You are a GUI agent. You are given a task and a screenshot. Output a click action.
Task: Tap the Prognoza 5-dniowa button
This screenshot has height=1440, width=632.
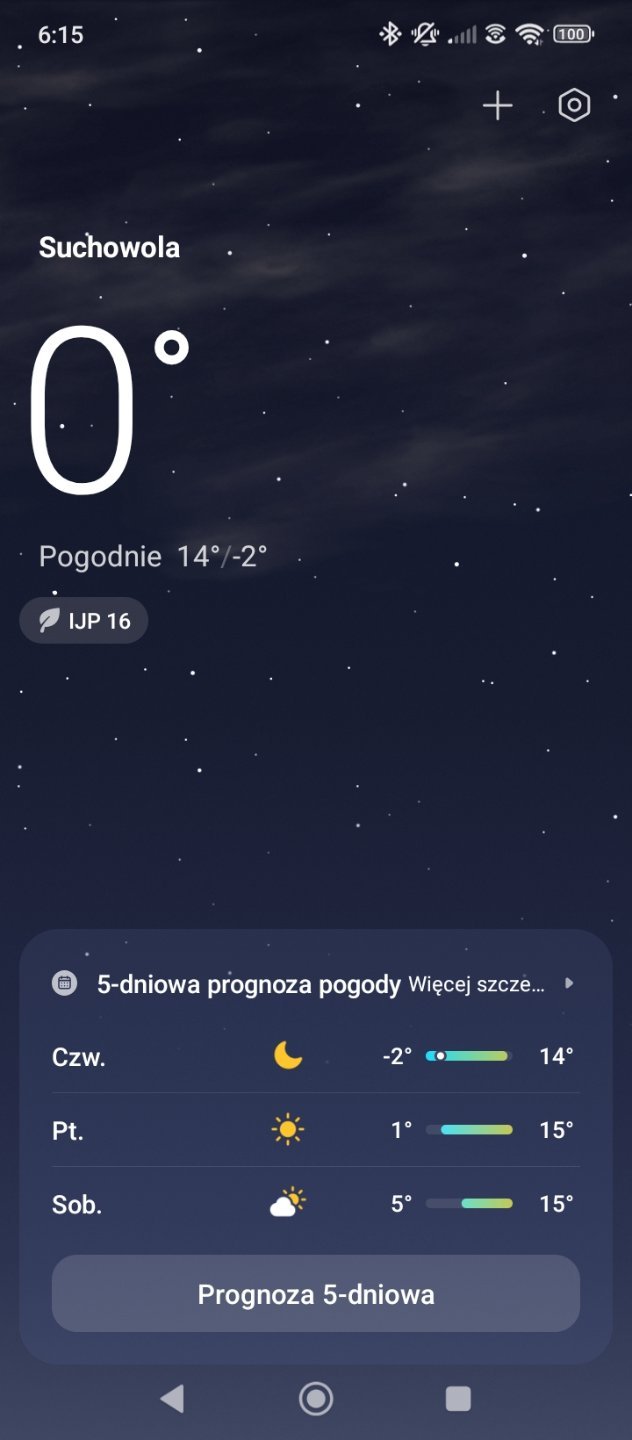316,1295
